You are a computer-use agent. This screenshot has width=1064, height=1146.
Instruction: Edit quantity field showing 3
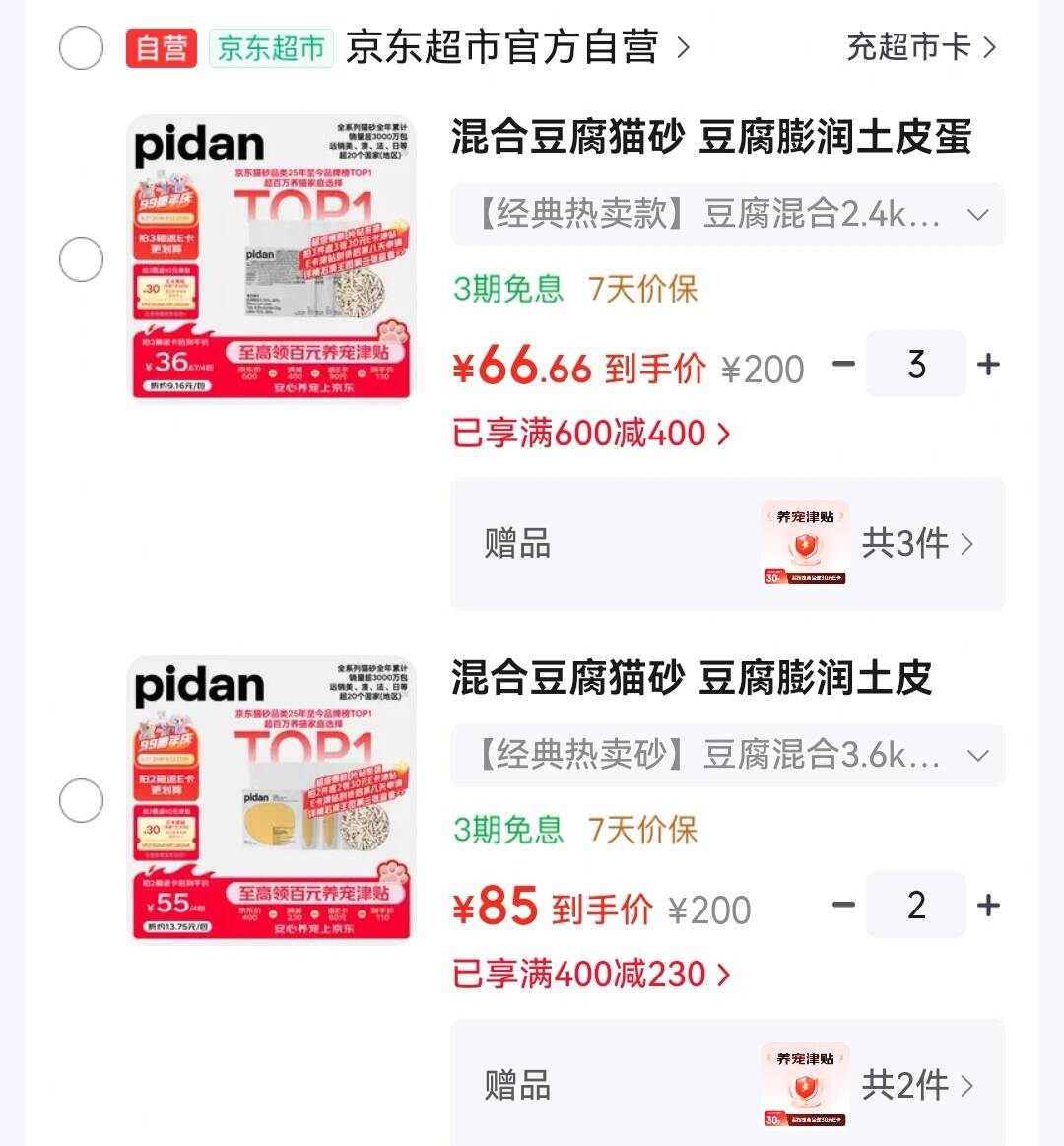pyautogui.click(x=916, y=364)
